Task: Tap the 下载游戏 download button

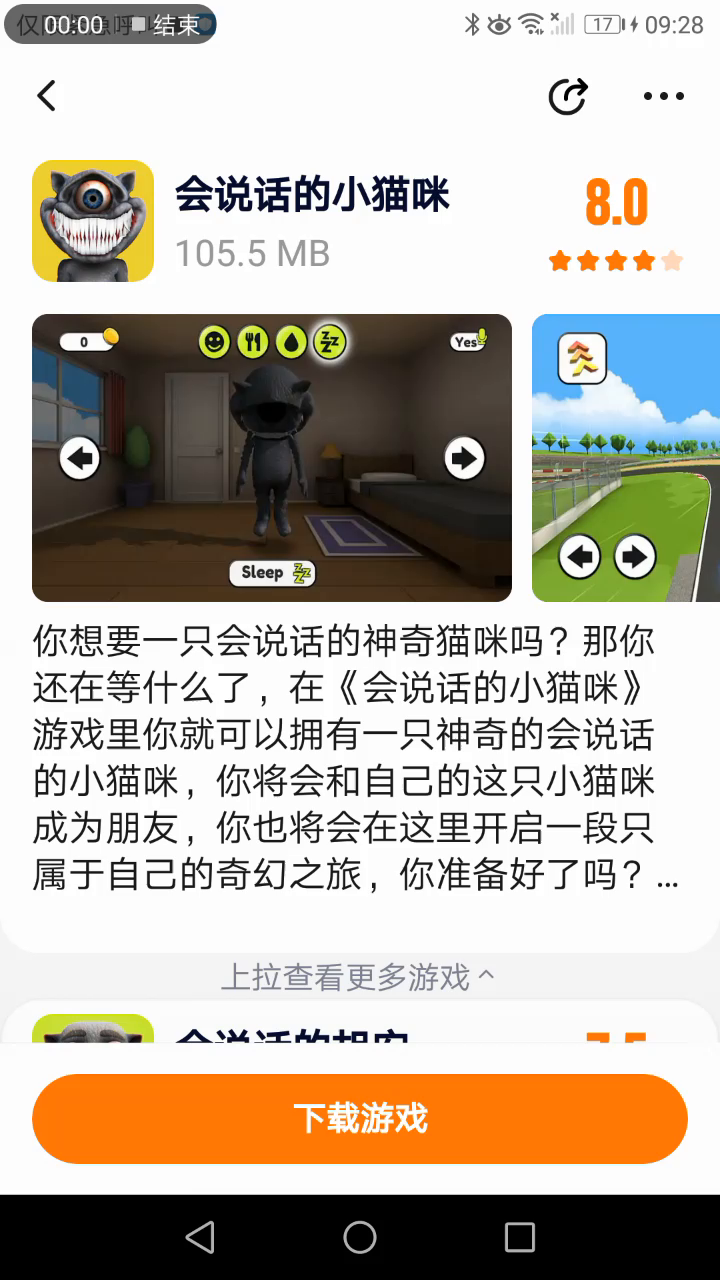Action: 360,1118
